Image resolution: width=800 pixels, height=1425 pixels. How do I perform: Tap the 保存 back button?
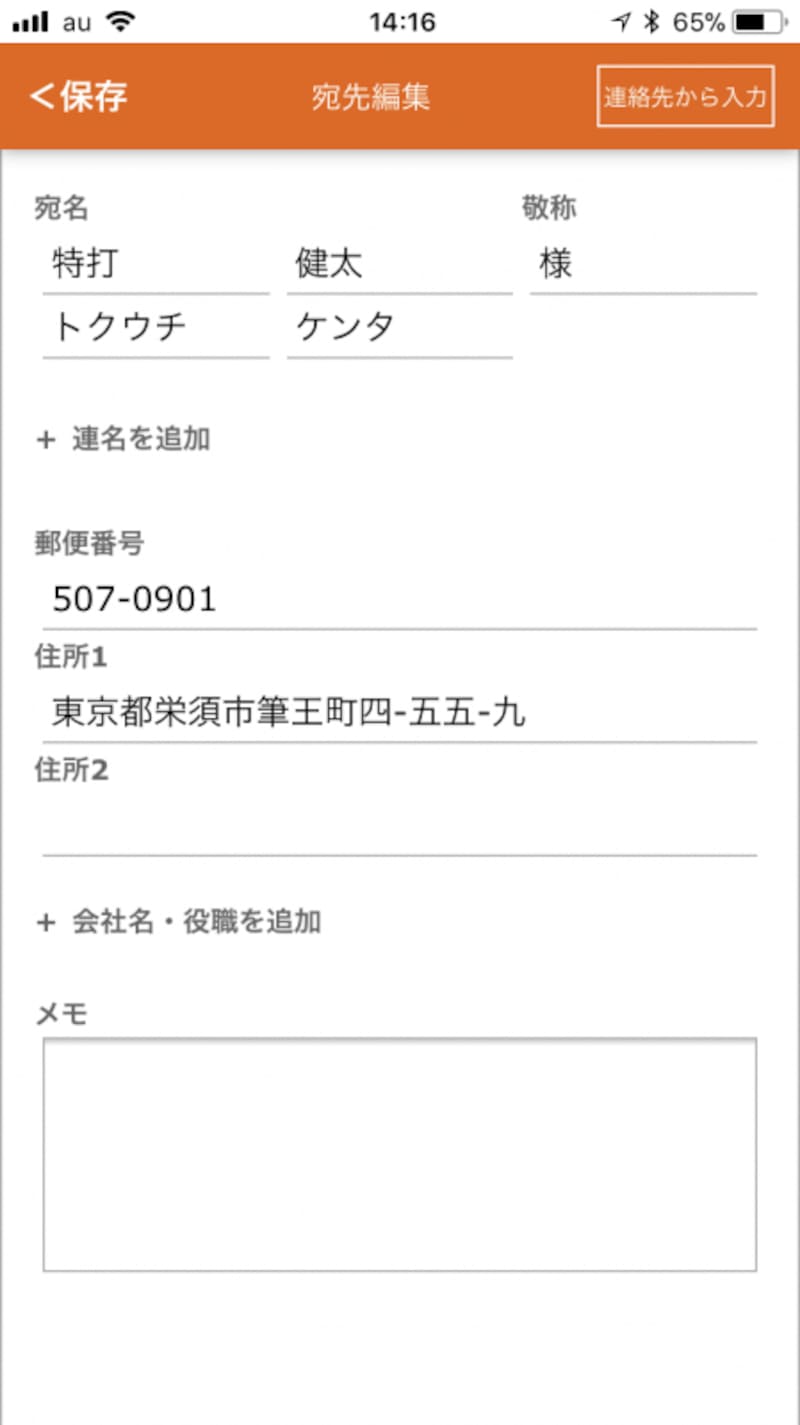(80, 97)
